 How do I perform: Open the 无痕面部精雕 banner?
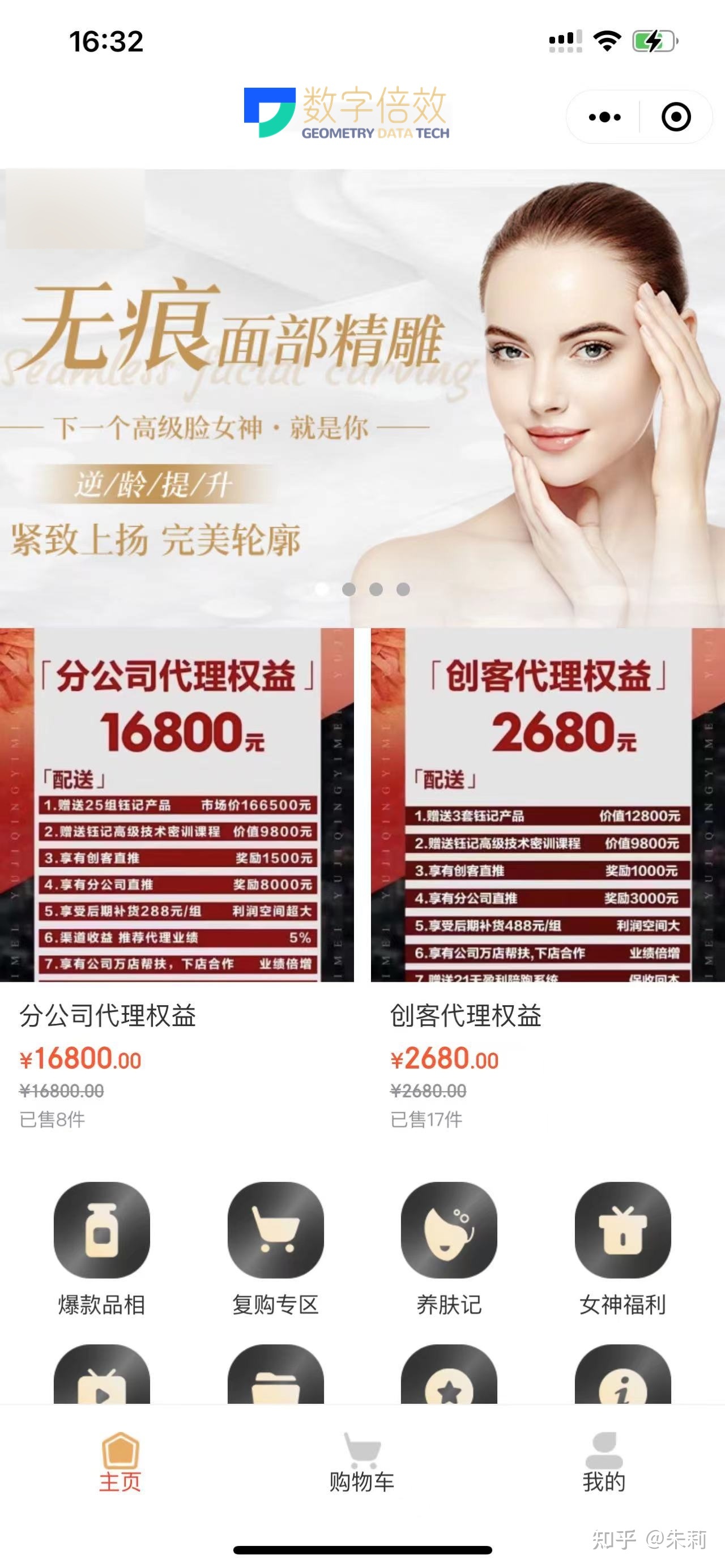coord(362,396)
